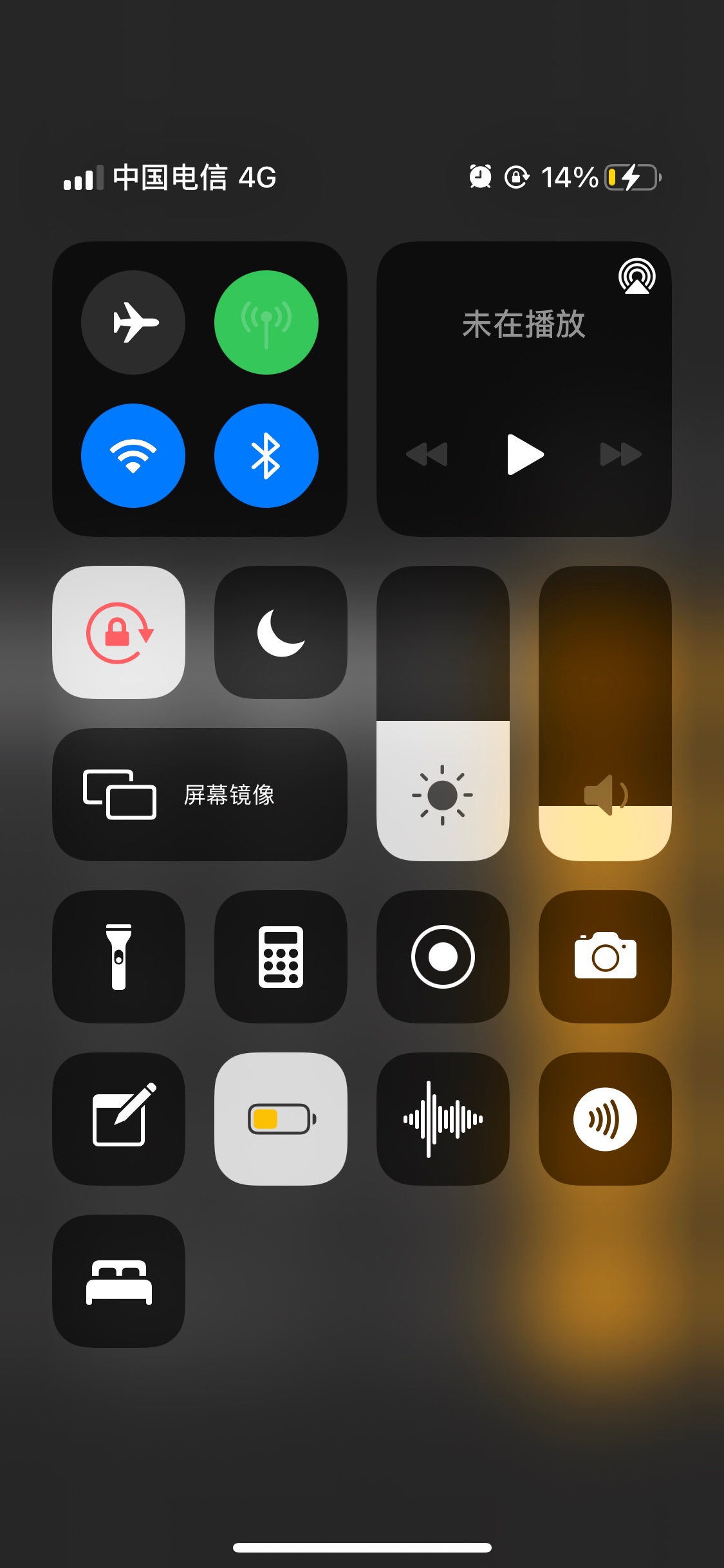Start screen recording
The image size is (724, 1568).
pos(443,957)
